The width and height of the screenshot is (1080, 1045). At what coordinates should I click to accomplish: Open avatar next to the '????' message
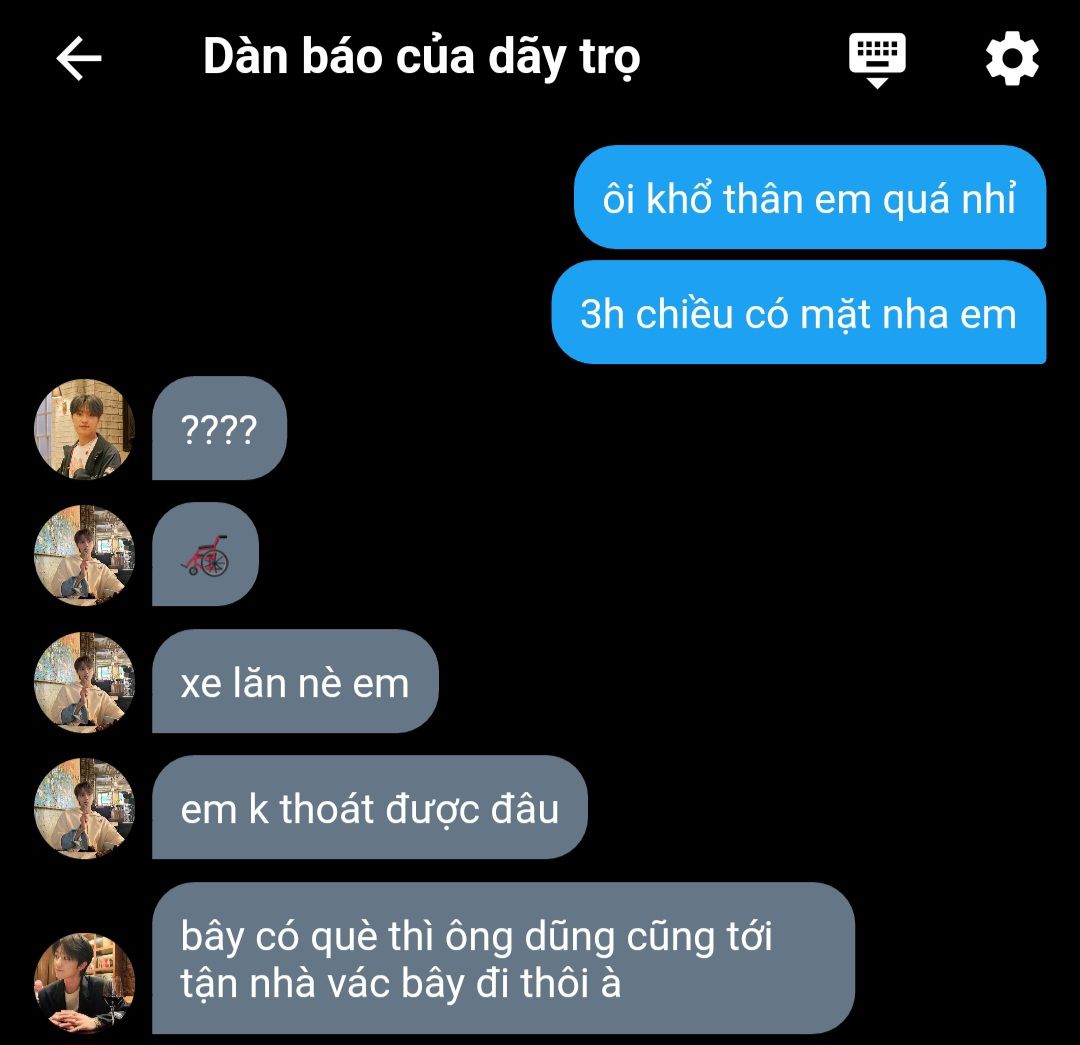(84, 428)
